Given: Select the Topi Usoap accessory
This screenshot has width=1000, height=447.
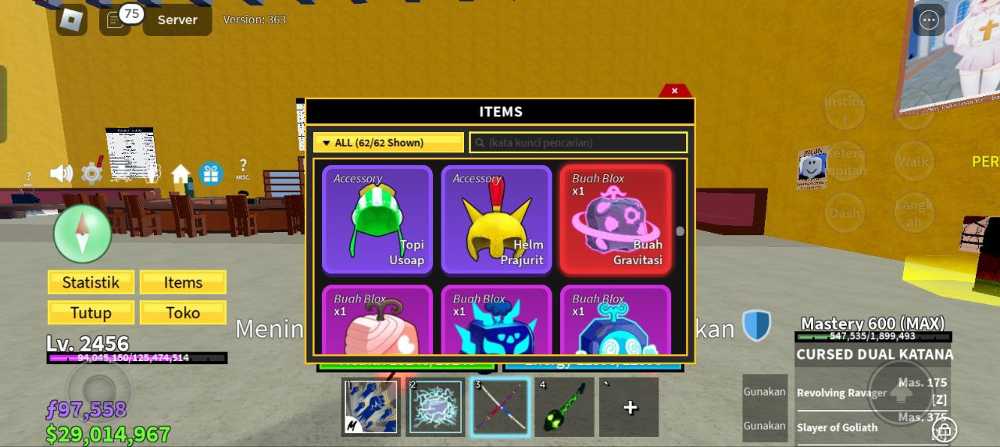Looking at the screenshot, I should click(x=377, y=220).
